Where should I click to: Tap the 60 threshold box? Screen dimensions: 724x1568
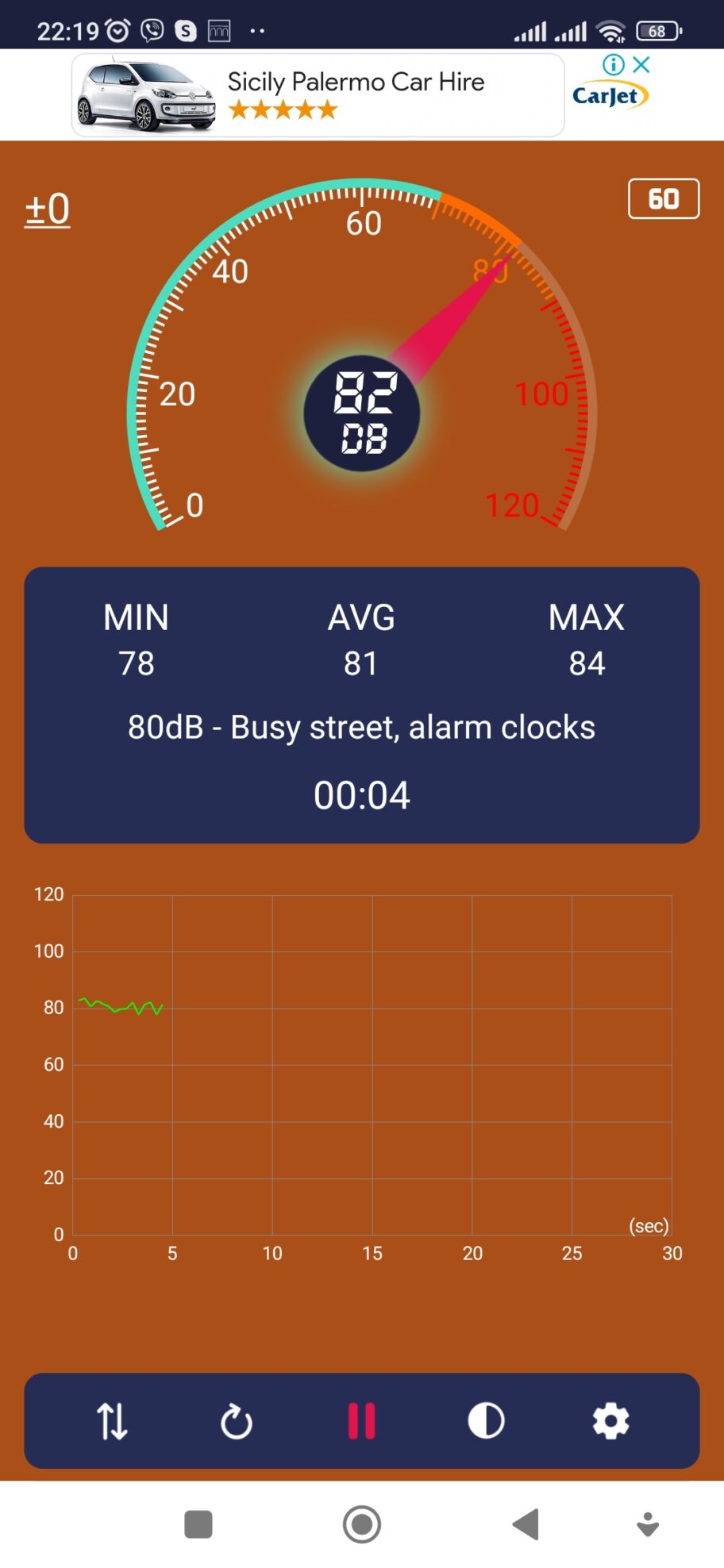pos(663,198)
